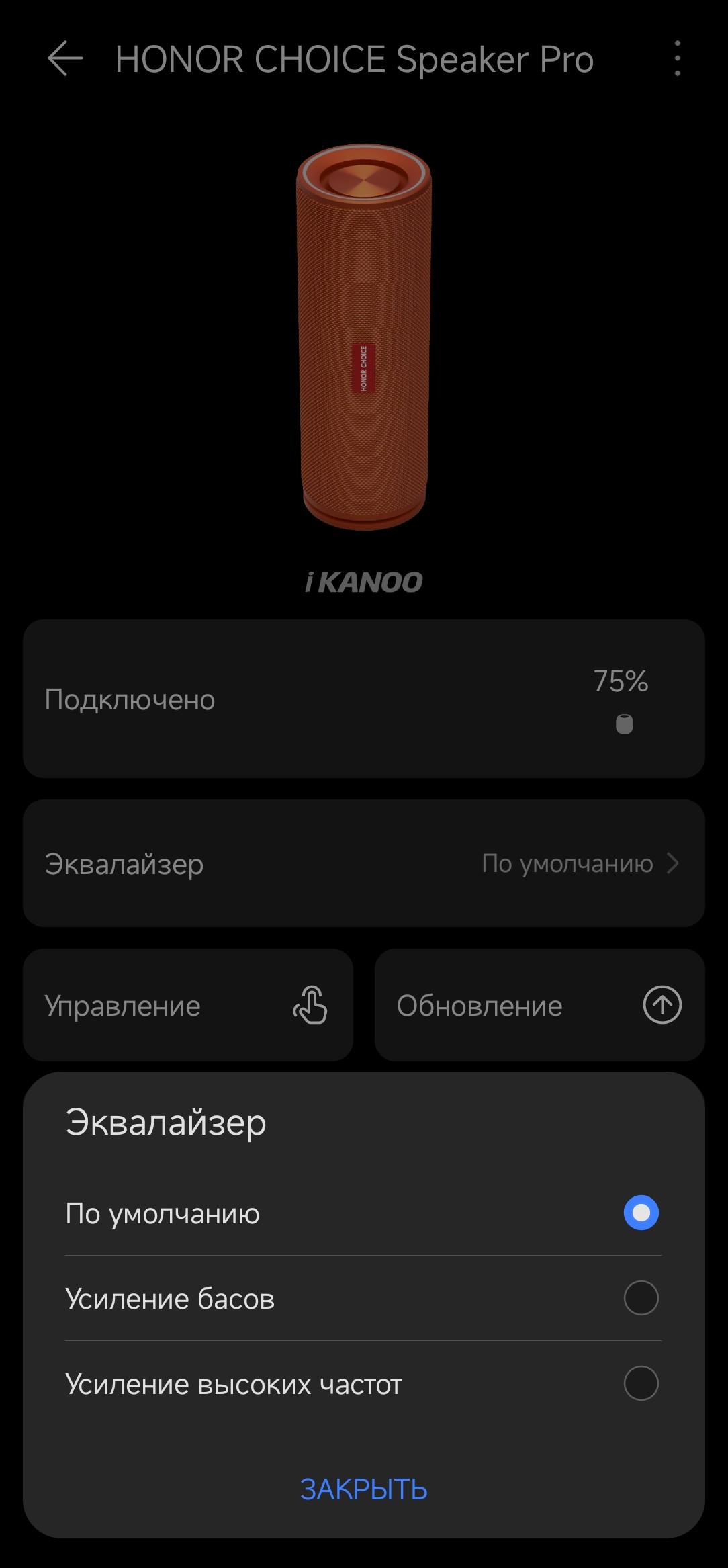Open the Управление card

click(x=188, y=1005)
